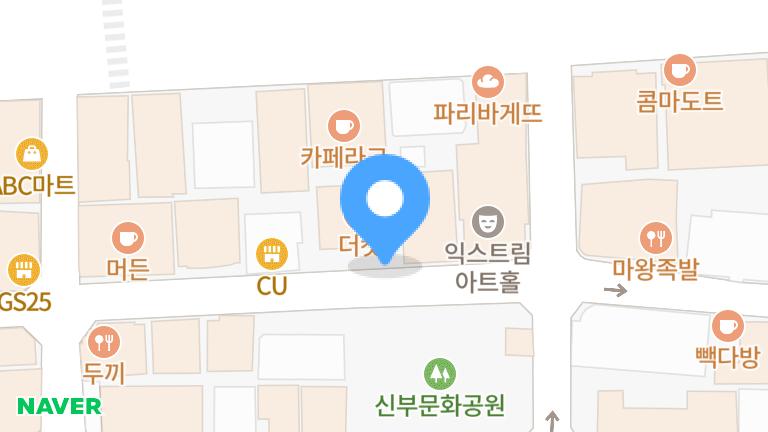768x432 pixels.
Task: Open the CU convenience store marker
Action: pyautogui.click(x=271, y=254)
